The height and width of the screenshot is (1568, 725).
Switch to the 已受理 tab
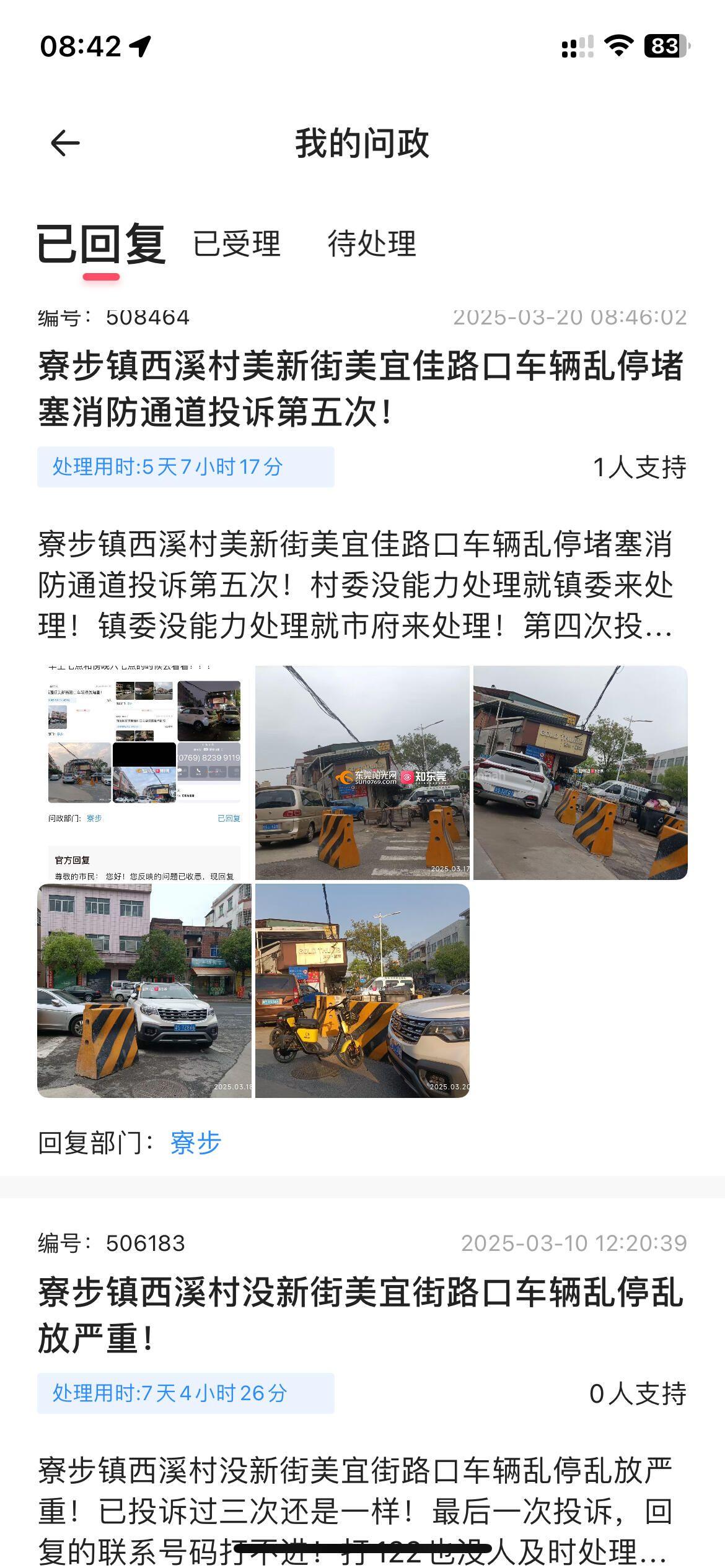[237, 243]
